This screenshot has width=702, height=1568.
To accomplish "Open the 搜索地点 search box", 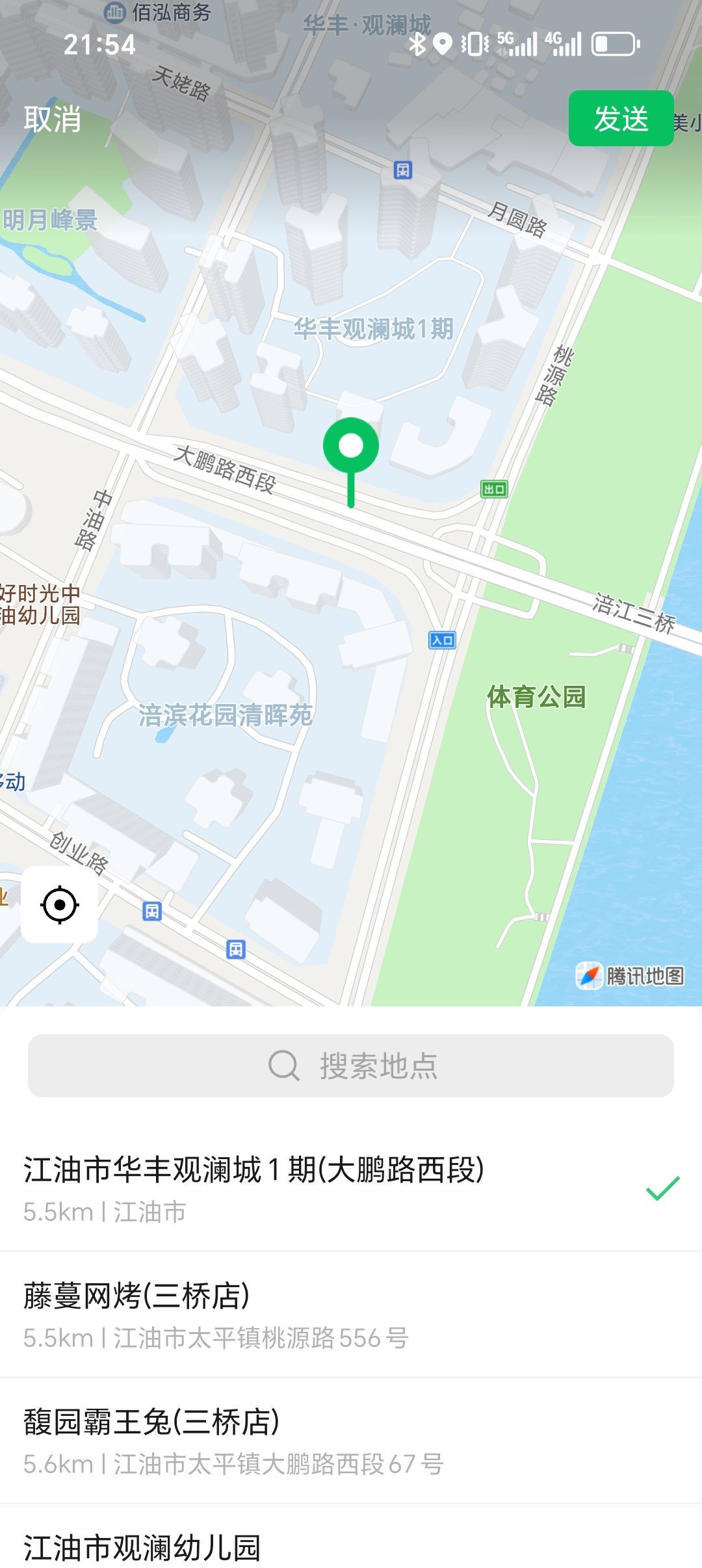I will (351, 1066).
